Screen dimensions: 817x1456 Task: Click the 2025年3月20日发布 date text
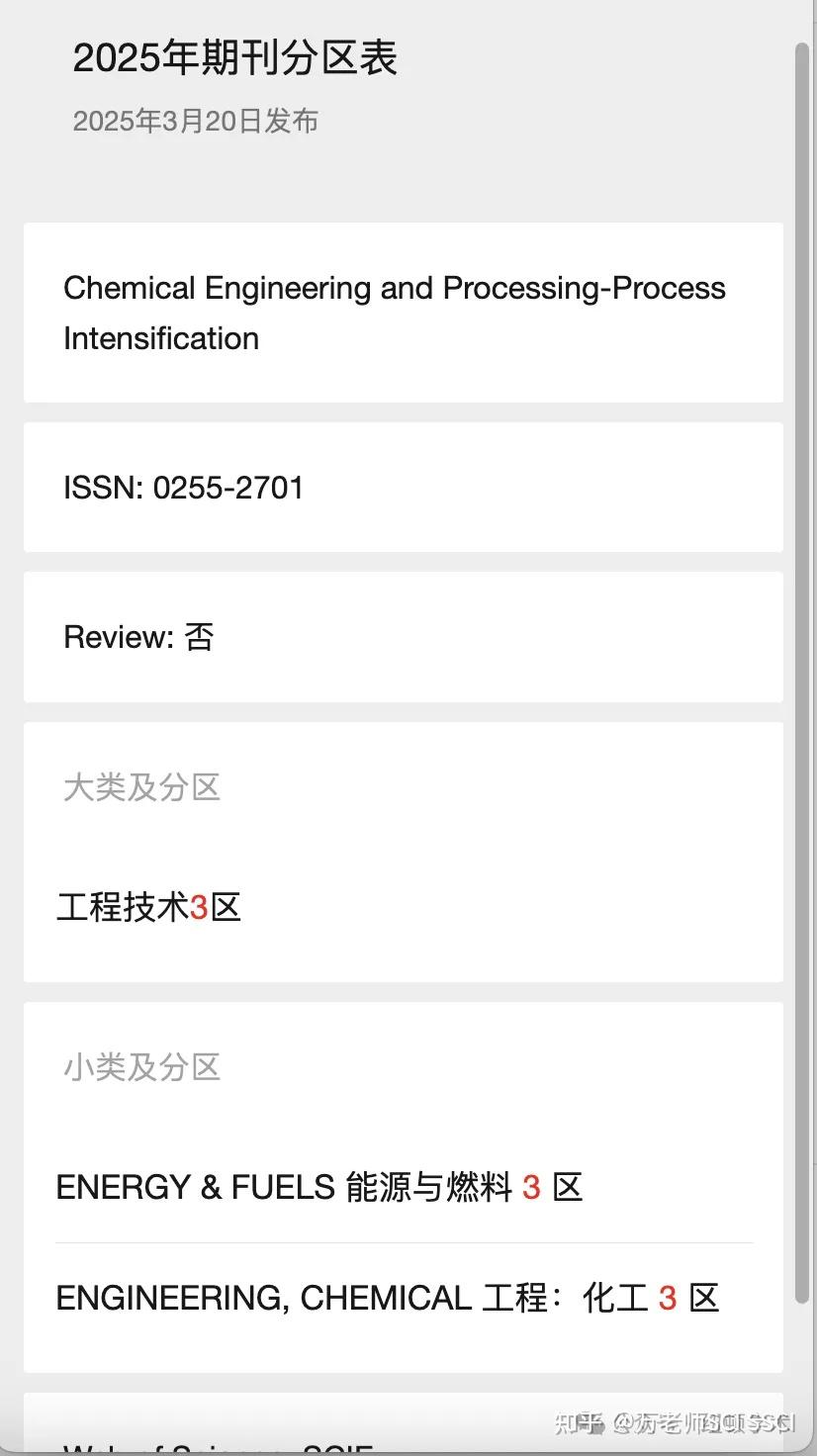coord(196,121)
